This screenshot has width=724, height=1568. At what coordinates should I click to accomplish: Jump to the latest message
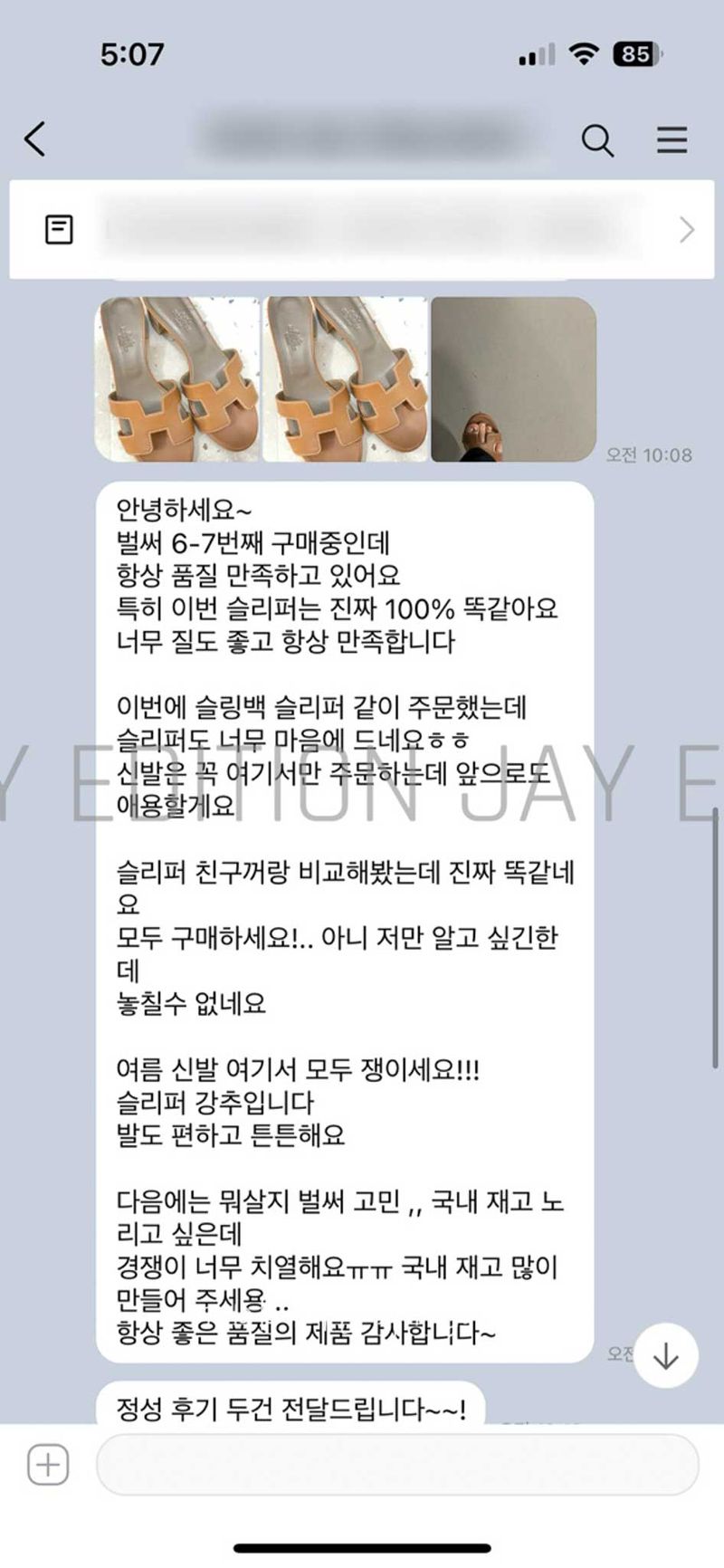pos(666,1355)
